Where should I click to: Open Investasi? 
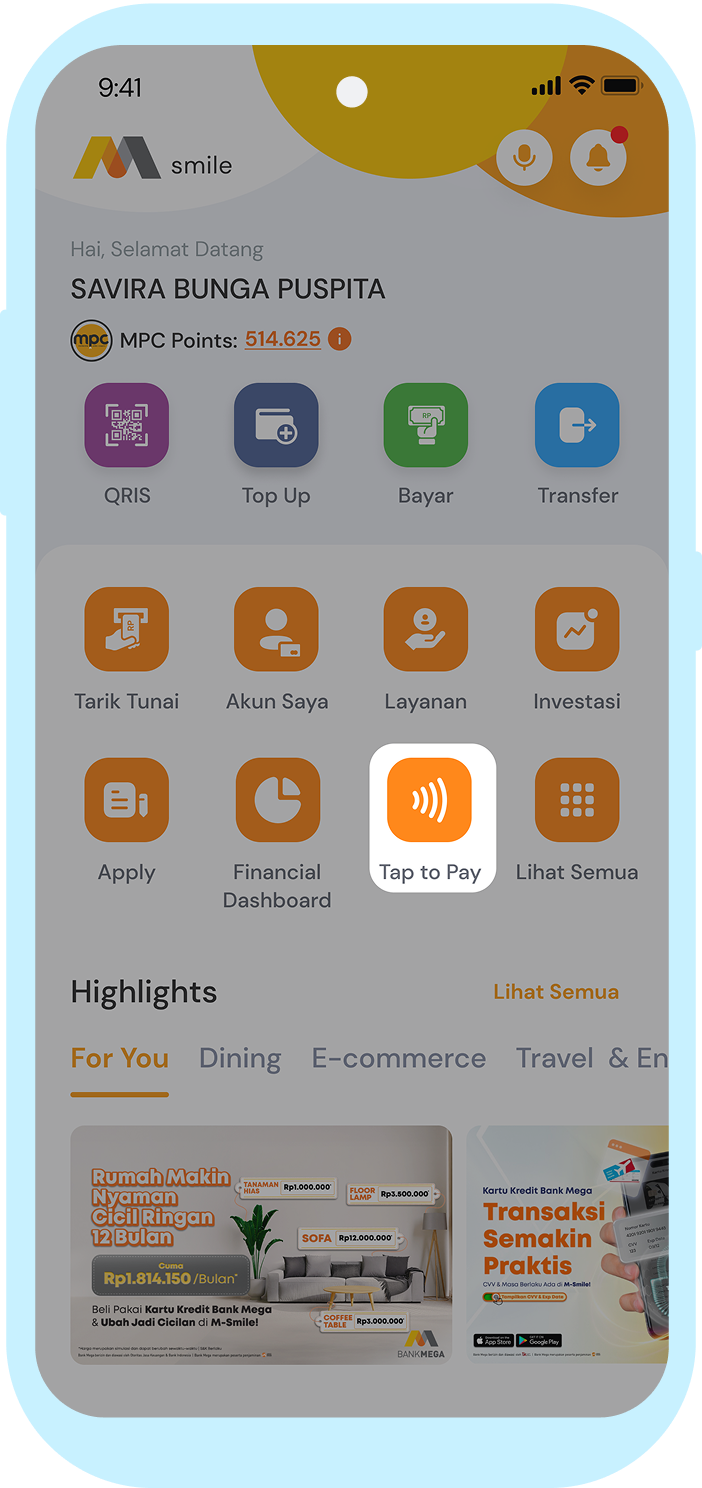tap(577, 630)
